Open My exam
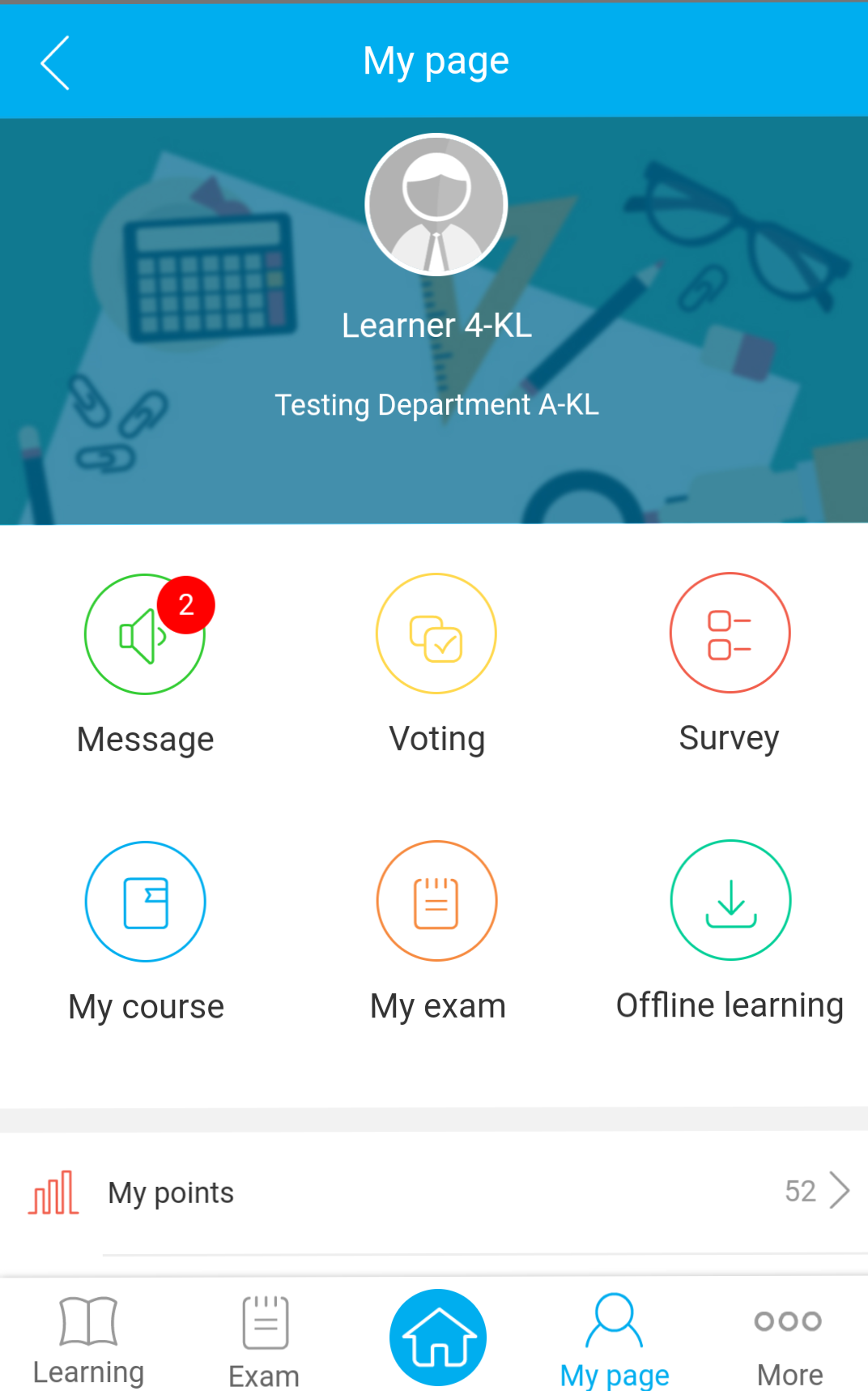Viewport: 868px width, 1391px height. click(x=436, y=901)
